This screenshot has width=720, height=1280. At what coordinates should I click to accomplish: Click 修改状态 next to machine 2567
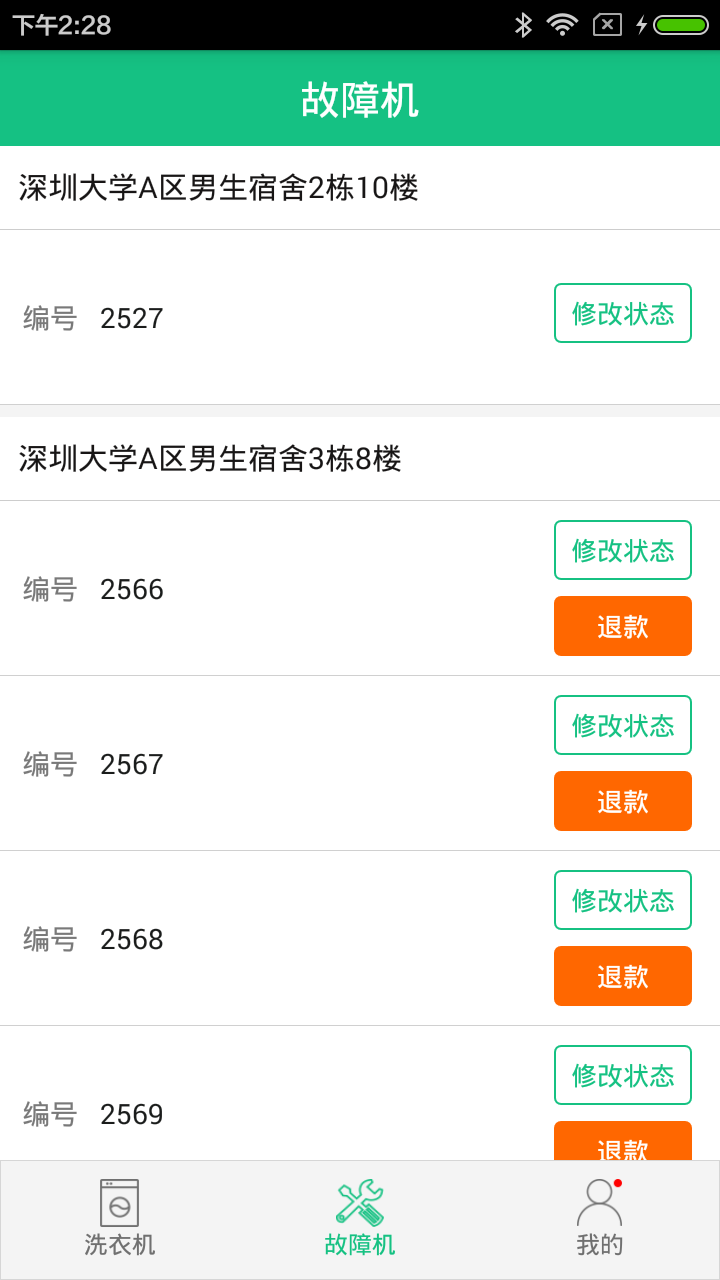coord(622,724)
